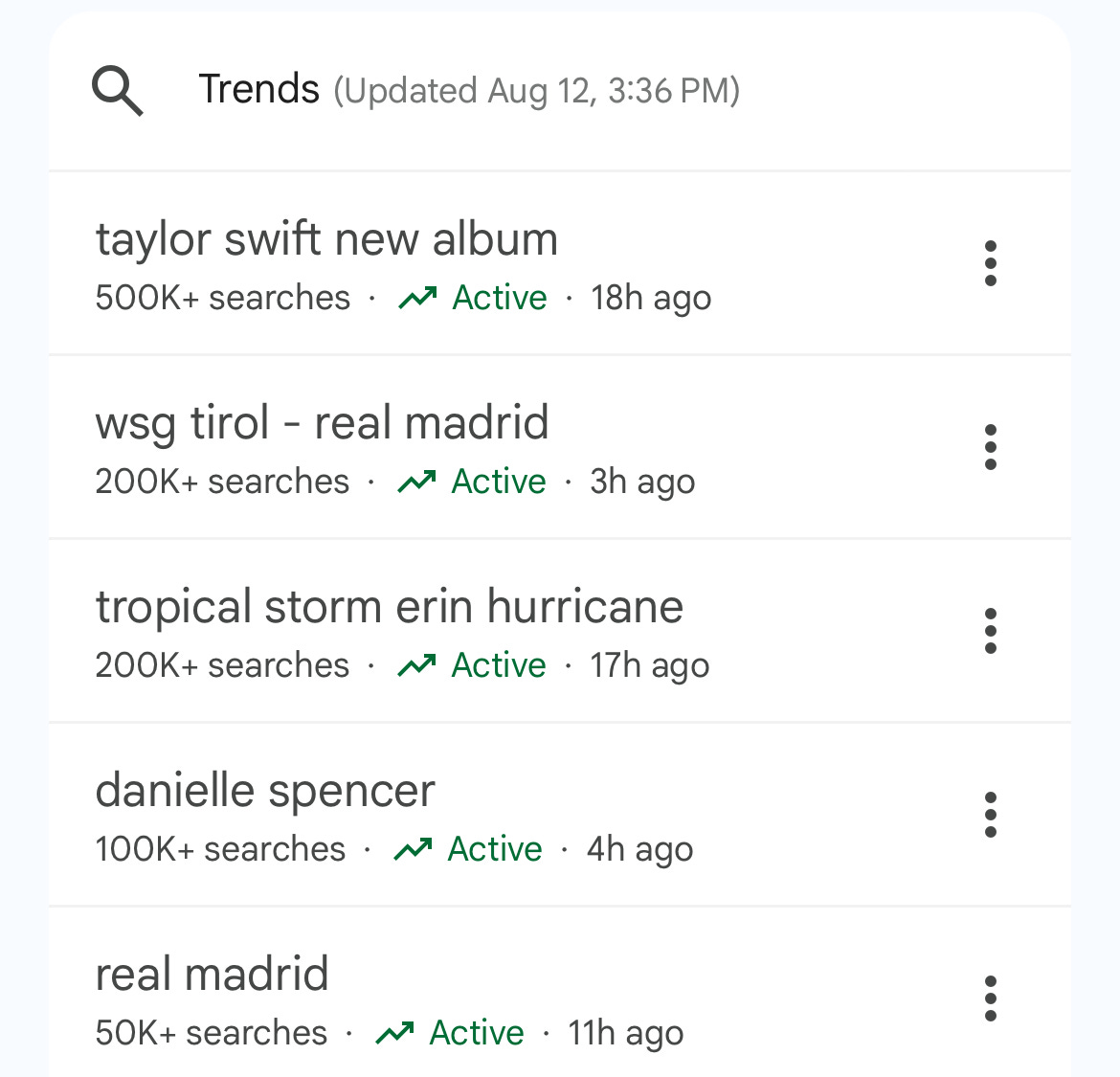Viewport: 1120px width, 1077px height.
Task: Open more options for wsg tirol - real madrid
Action: tap(990, 447)
